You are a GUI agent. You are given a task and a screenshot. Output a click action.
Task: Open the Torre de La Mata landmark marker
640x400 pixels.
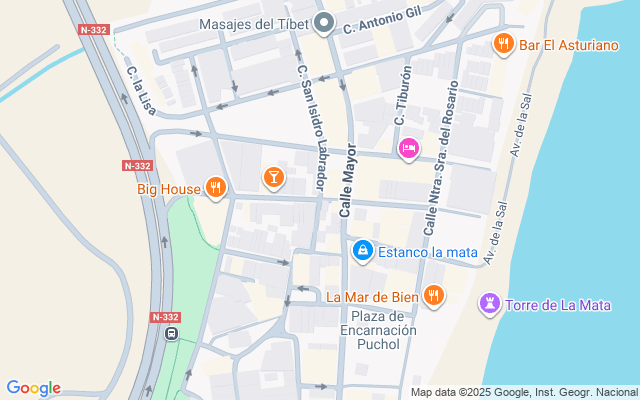click(490, 304)
